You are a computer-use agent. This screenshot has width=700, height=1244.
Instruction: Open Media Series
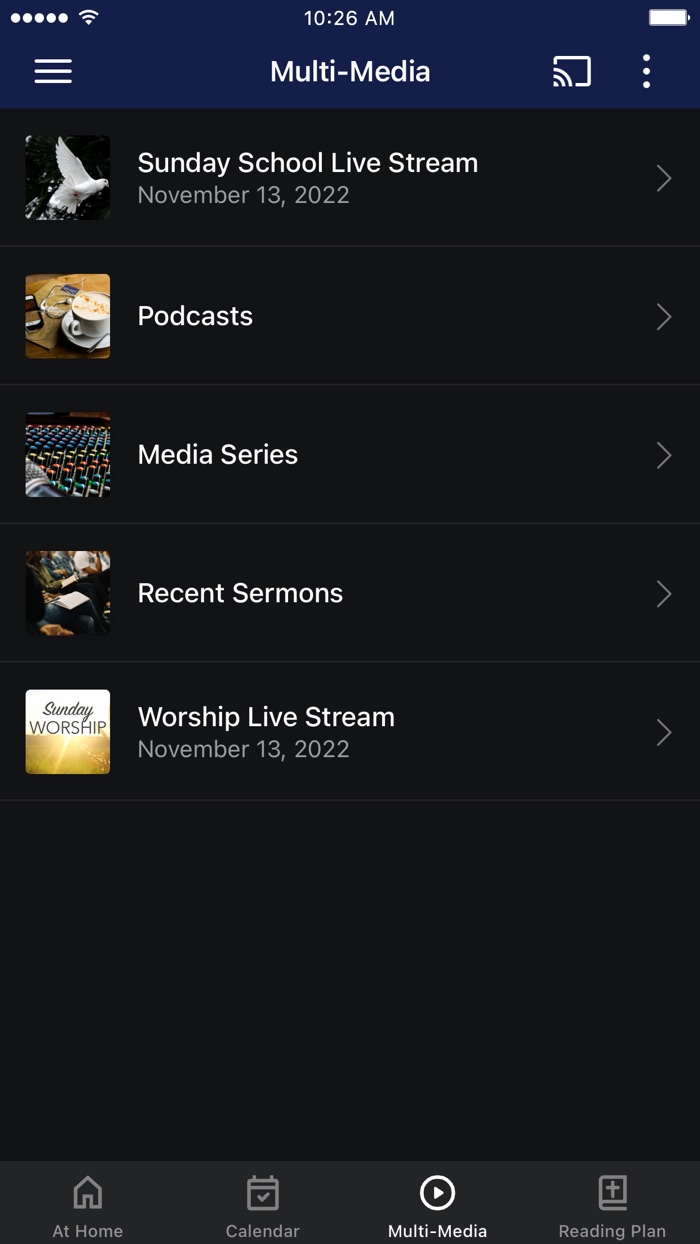click(x=350, y=455)
